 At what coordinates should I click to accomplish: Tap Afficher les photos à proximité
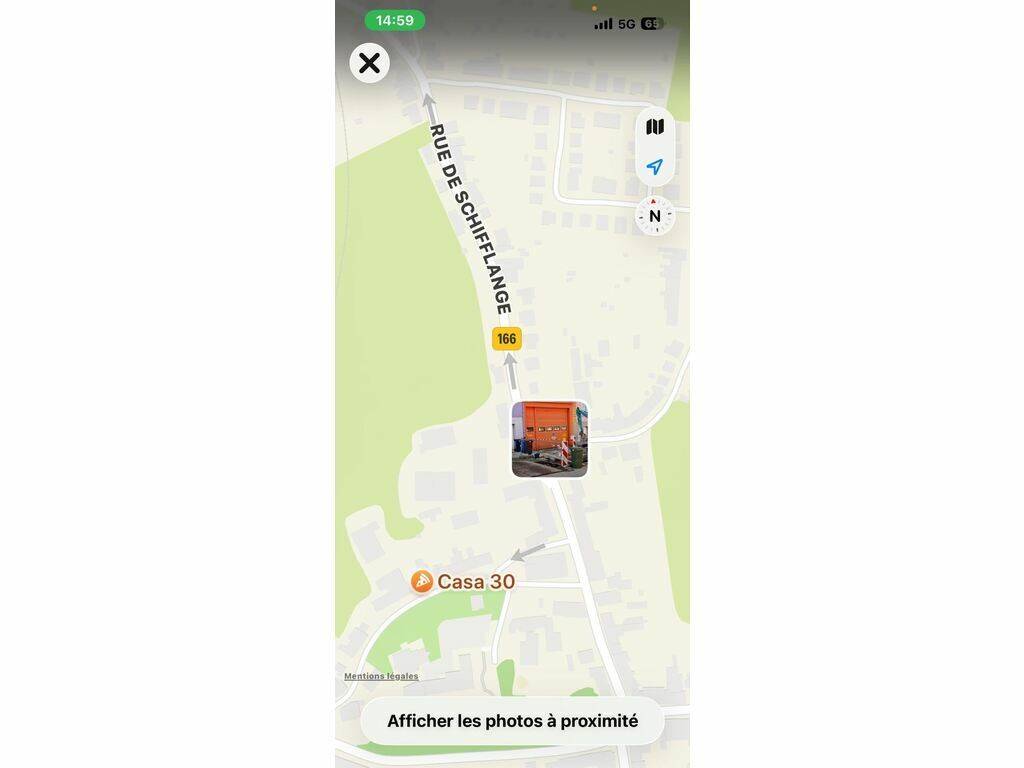point(512,721)
